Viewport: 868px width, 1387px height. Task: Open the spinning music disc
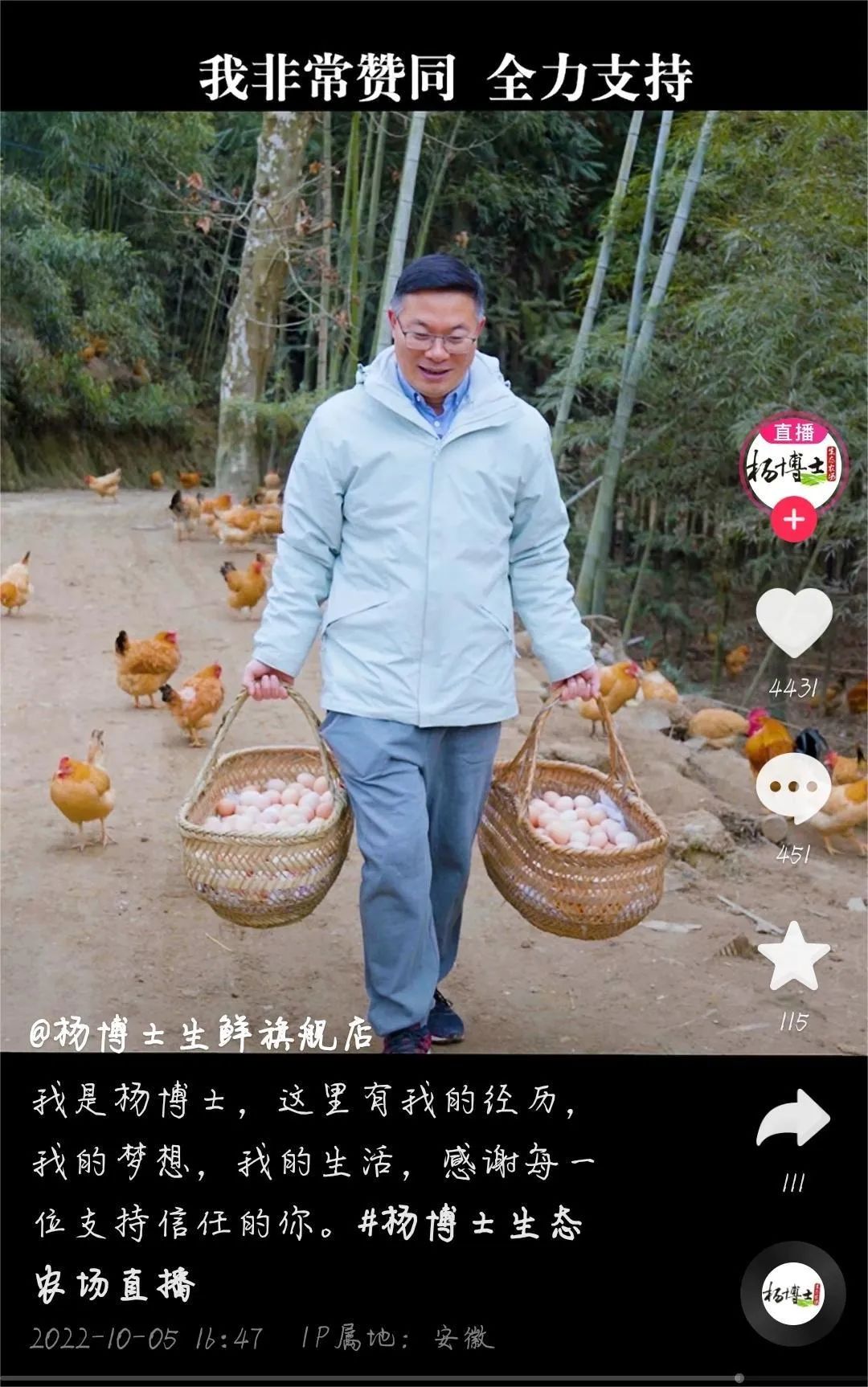[x=792, y=1294]
